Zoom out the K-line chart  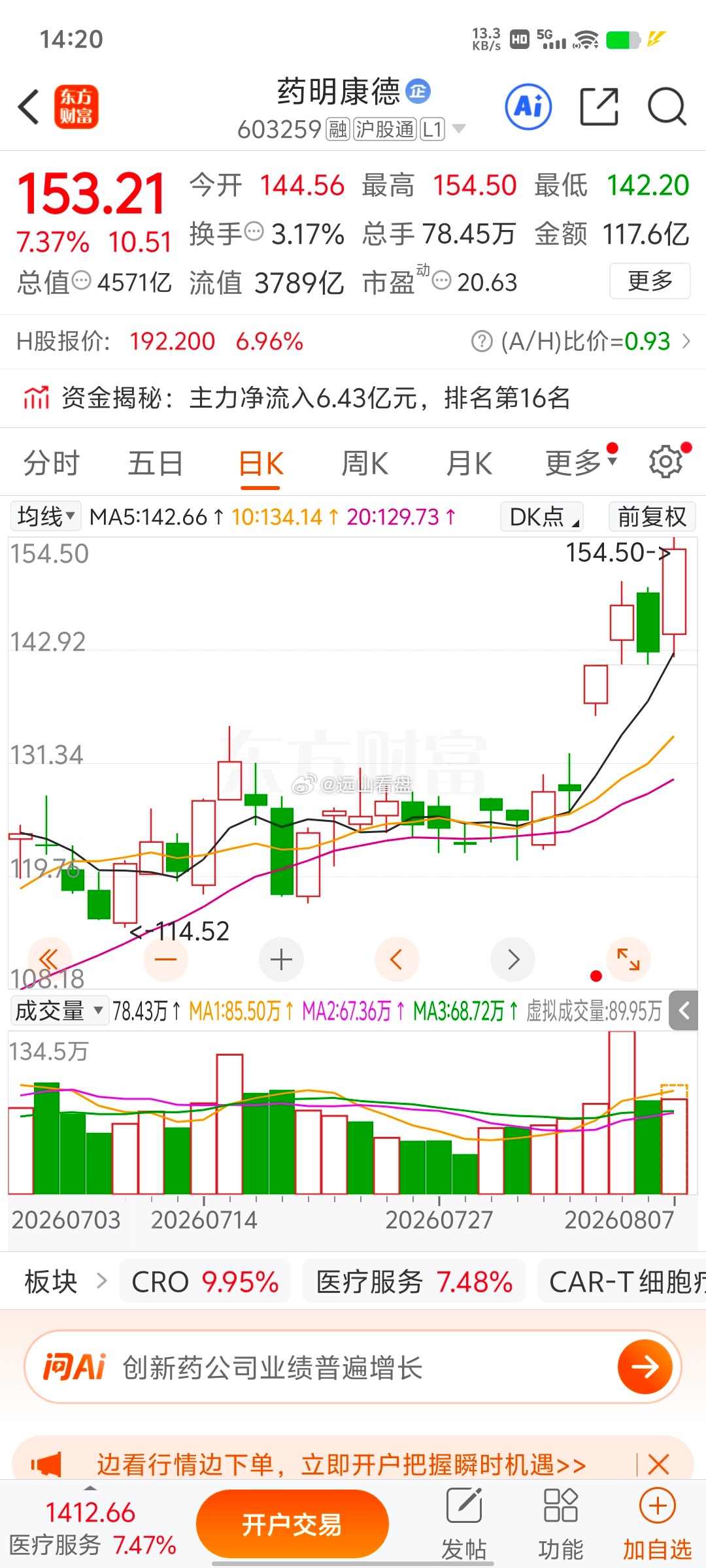[x=165, y=959]
